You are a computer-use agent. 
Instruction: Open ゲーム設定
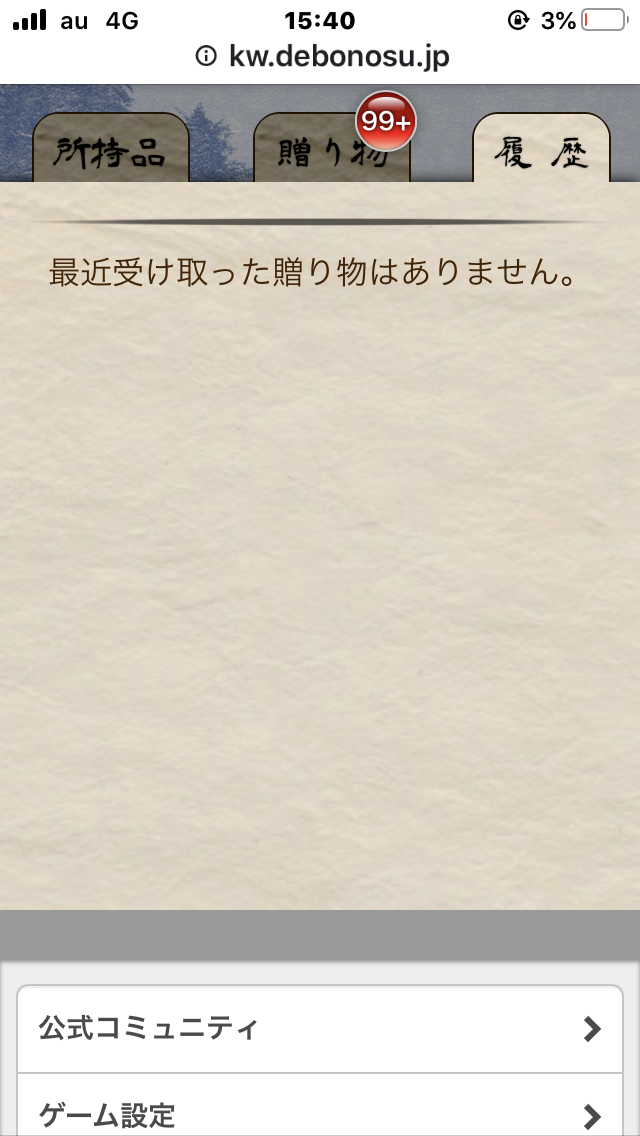[320, 1112]
